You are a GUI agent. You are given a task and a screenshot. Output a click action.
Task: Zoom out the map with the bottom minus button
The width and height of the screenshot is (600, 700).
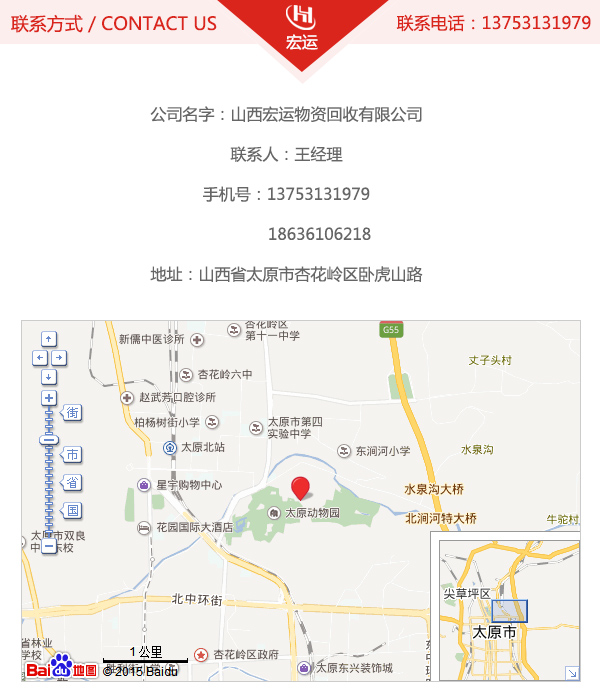(x=49, y=547)
